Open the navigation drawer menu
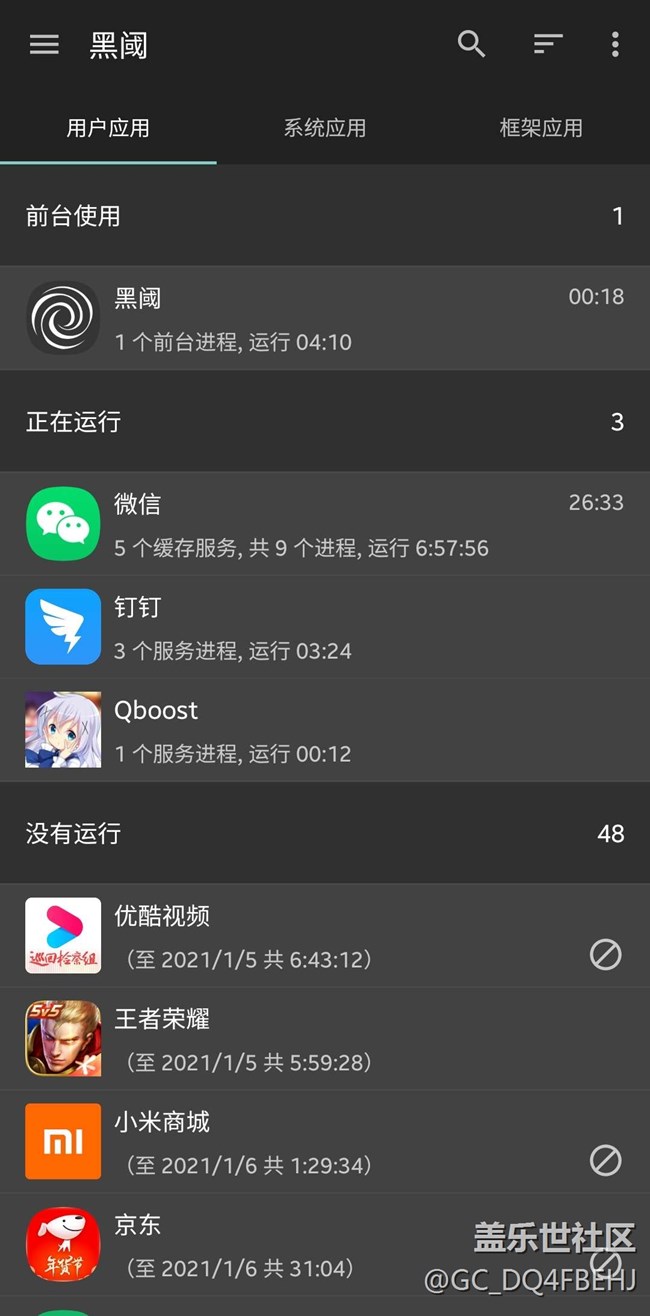This screenshot has height=1316, width=650. (x=44, y=45)
